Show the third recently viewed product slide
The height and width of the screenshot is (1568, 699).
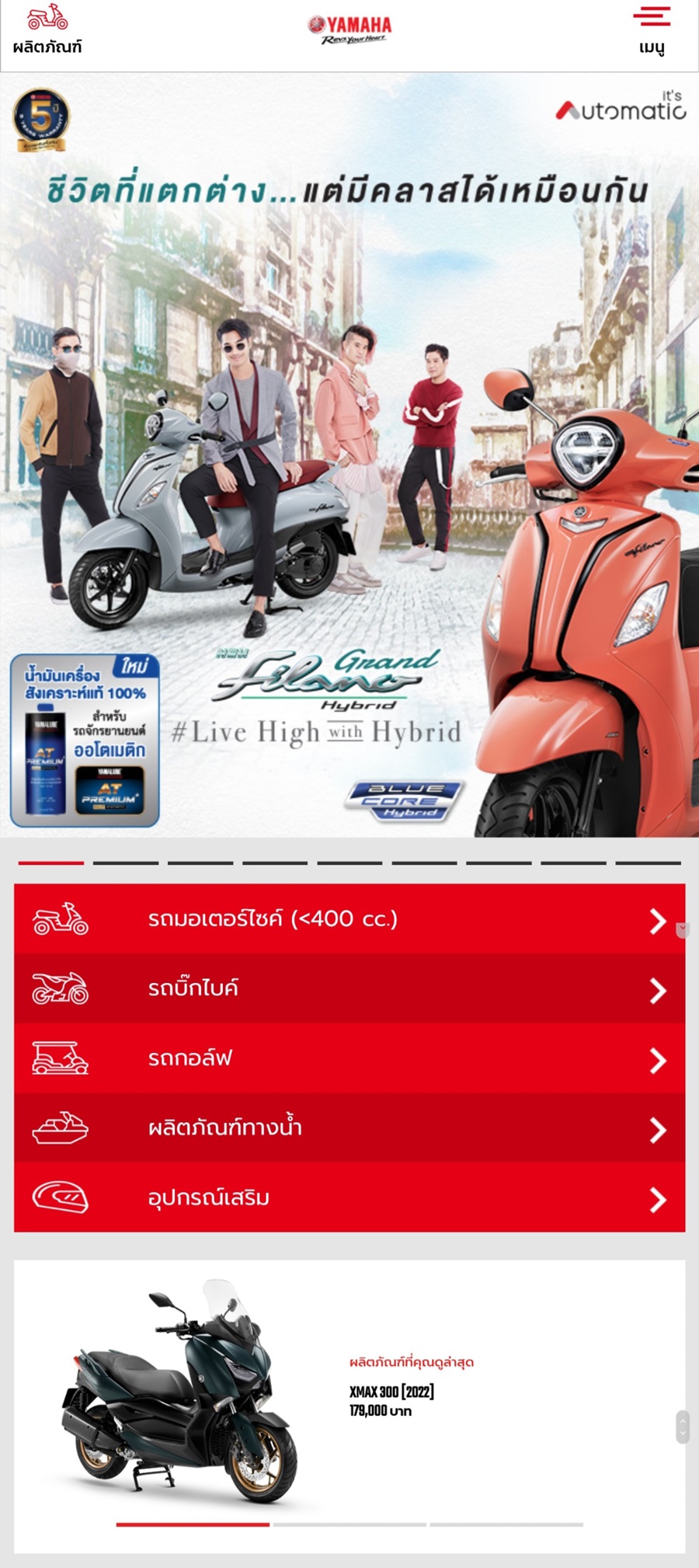pyautogui.click(x=506, y=1524)
